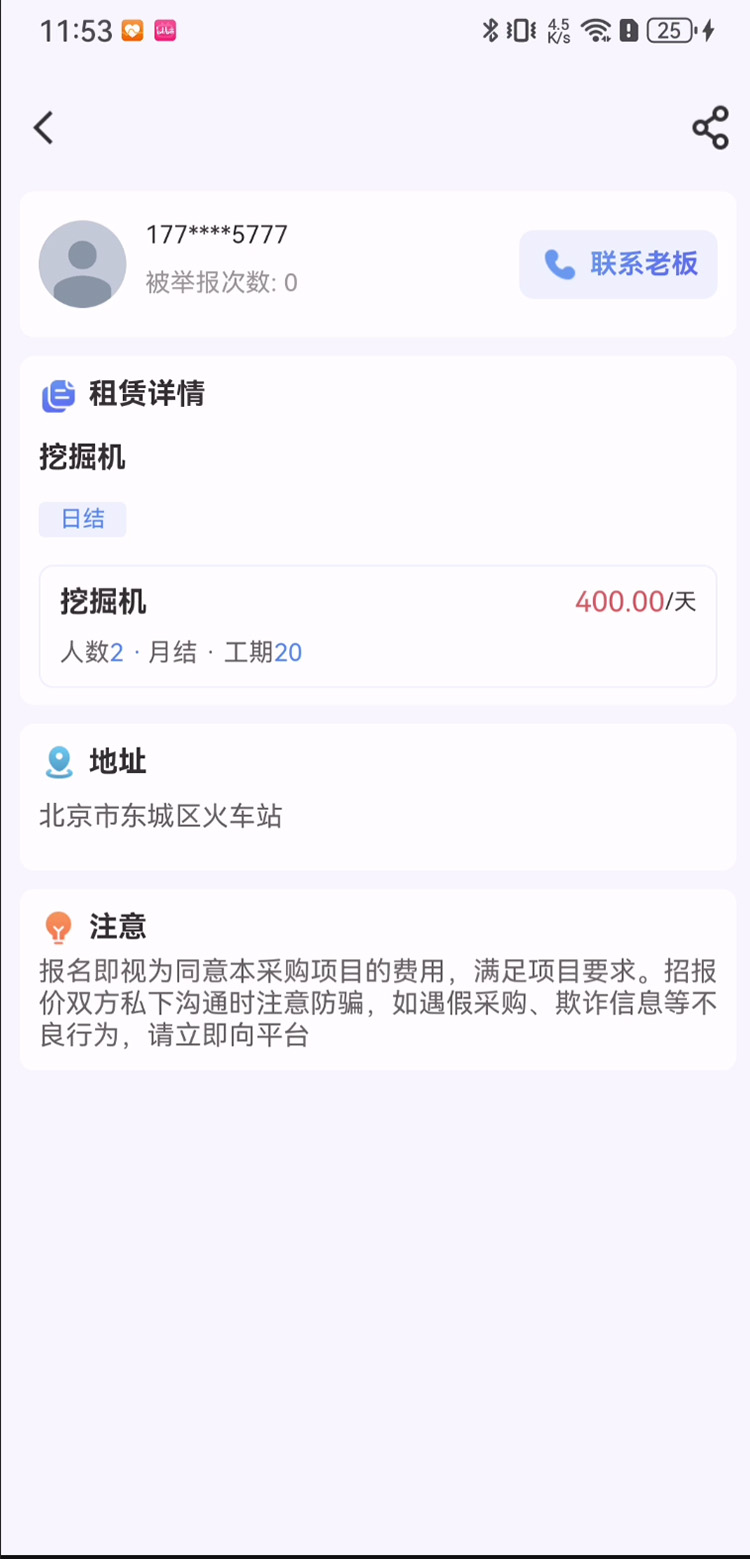
Task: Open the 挖掘机 400.00/天 rental card
Action: coord(378,626)
